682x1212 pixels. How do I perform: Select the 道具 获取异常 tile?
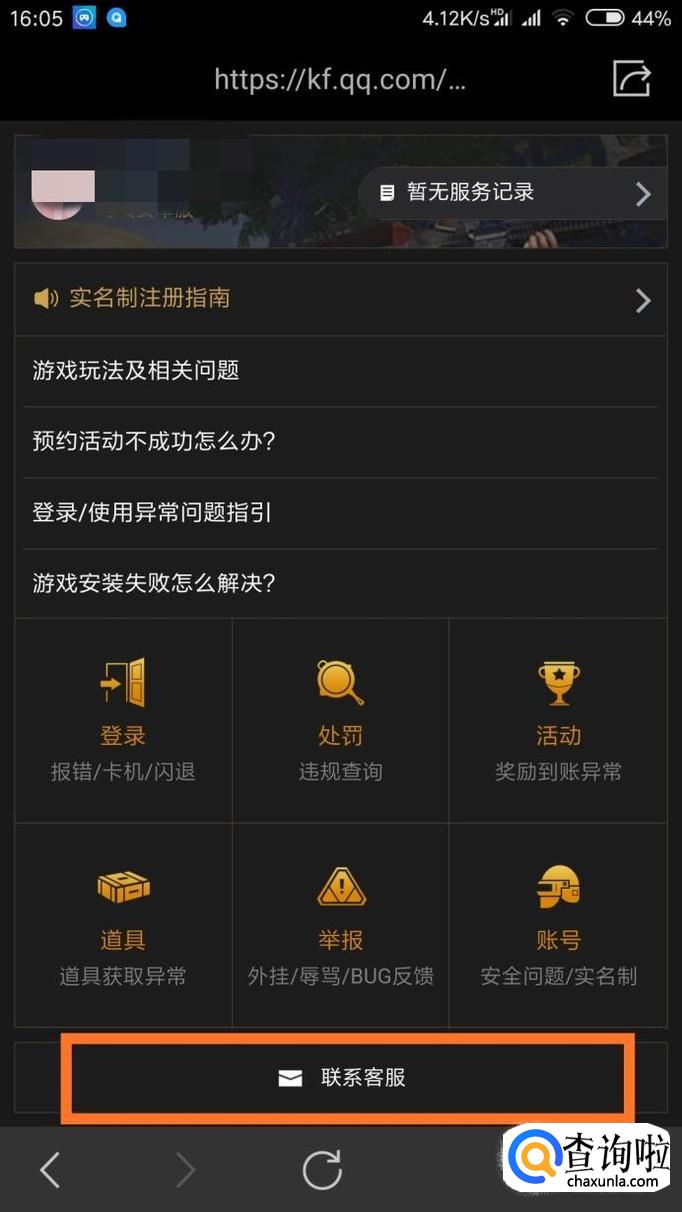[x=123, y=924]
